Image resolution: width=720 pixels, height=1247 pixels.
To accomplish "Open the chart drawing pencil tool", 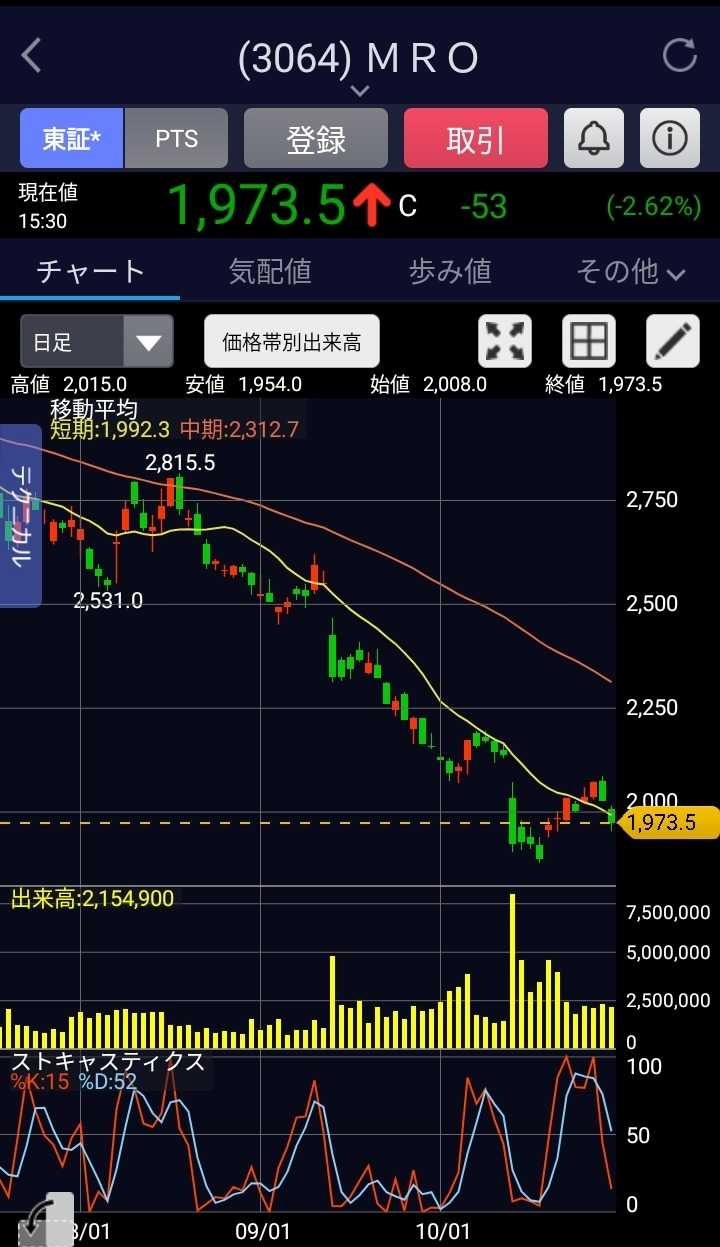I will click(x=673, y=342).
